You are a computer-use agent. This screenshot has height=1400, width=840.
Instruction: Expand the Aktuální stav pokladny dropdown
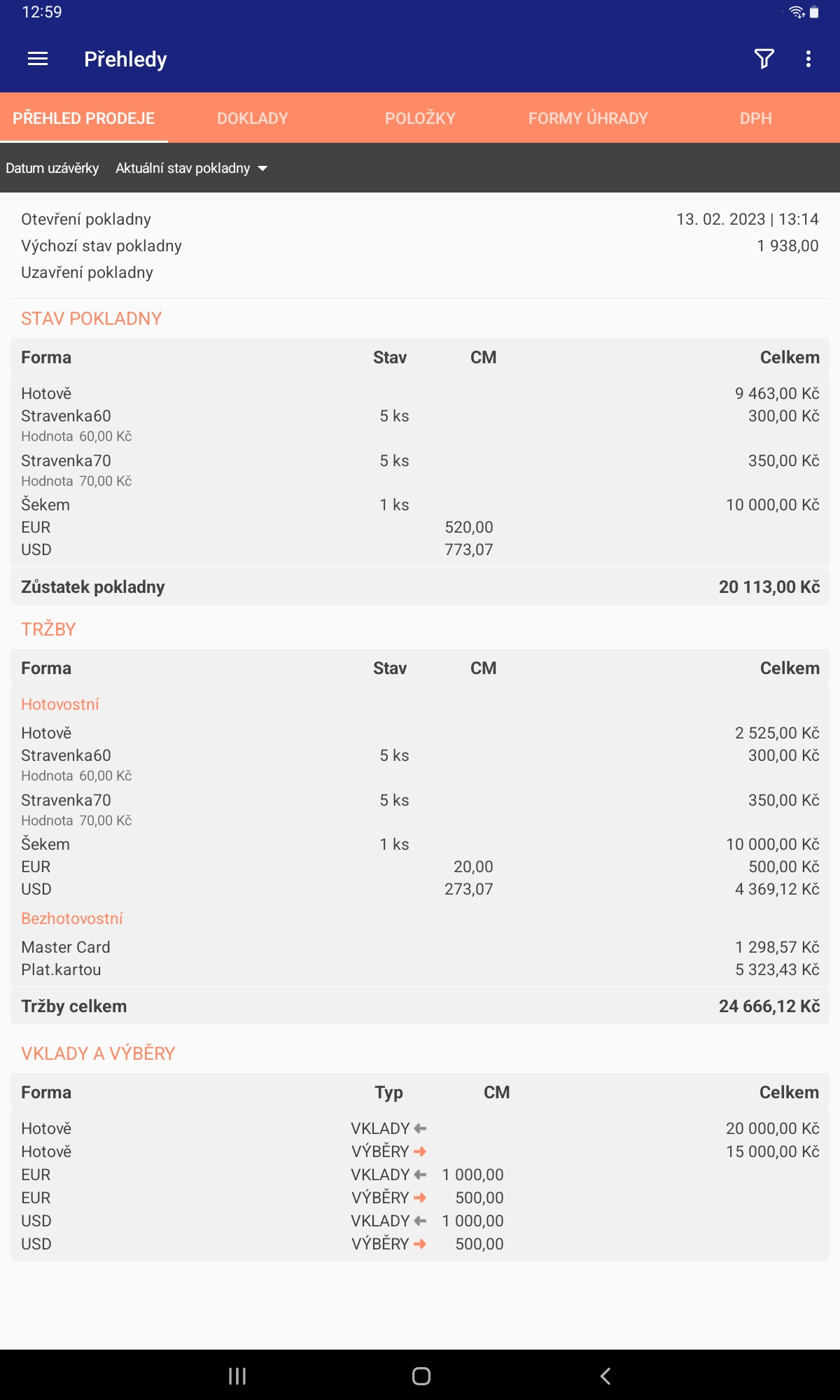(x=191, y=168)
